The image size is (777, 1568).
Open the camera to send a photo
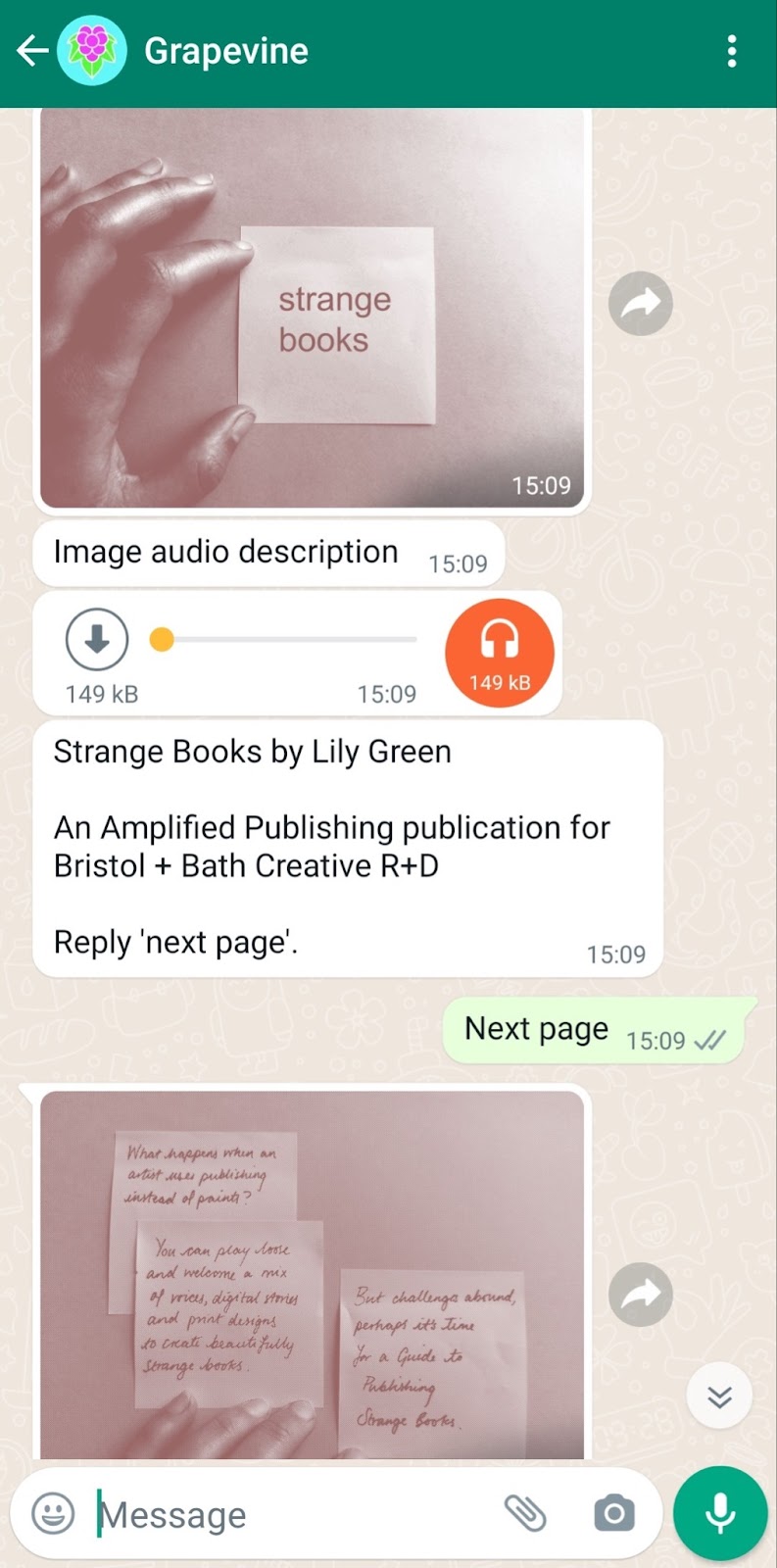(614, 1514)
